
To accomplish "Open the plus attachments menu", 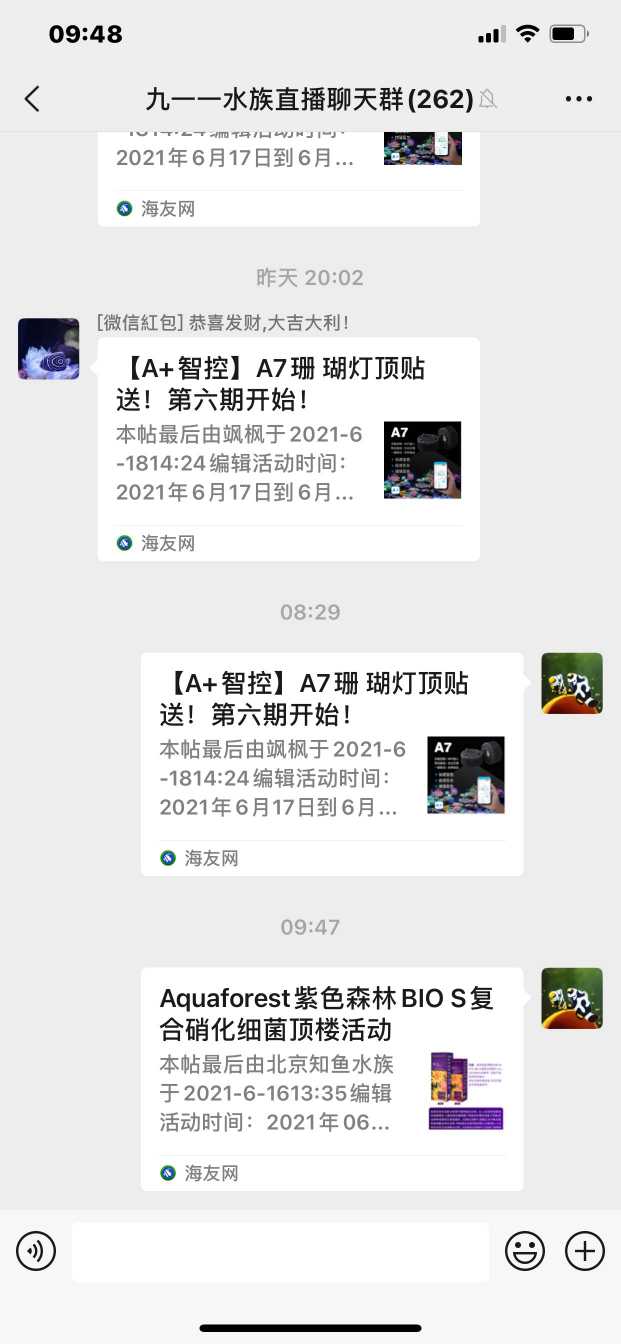I will [585, 1251].
